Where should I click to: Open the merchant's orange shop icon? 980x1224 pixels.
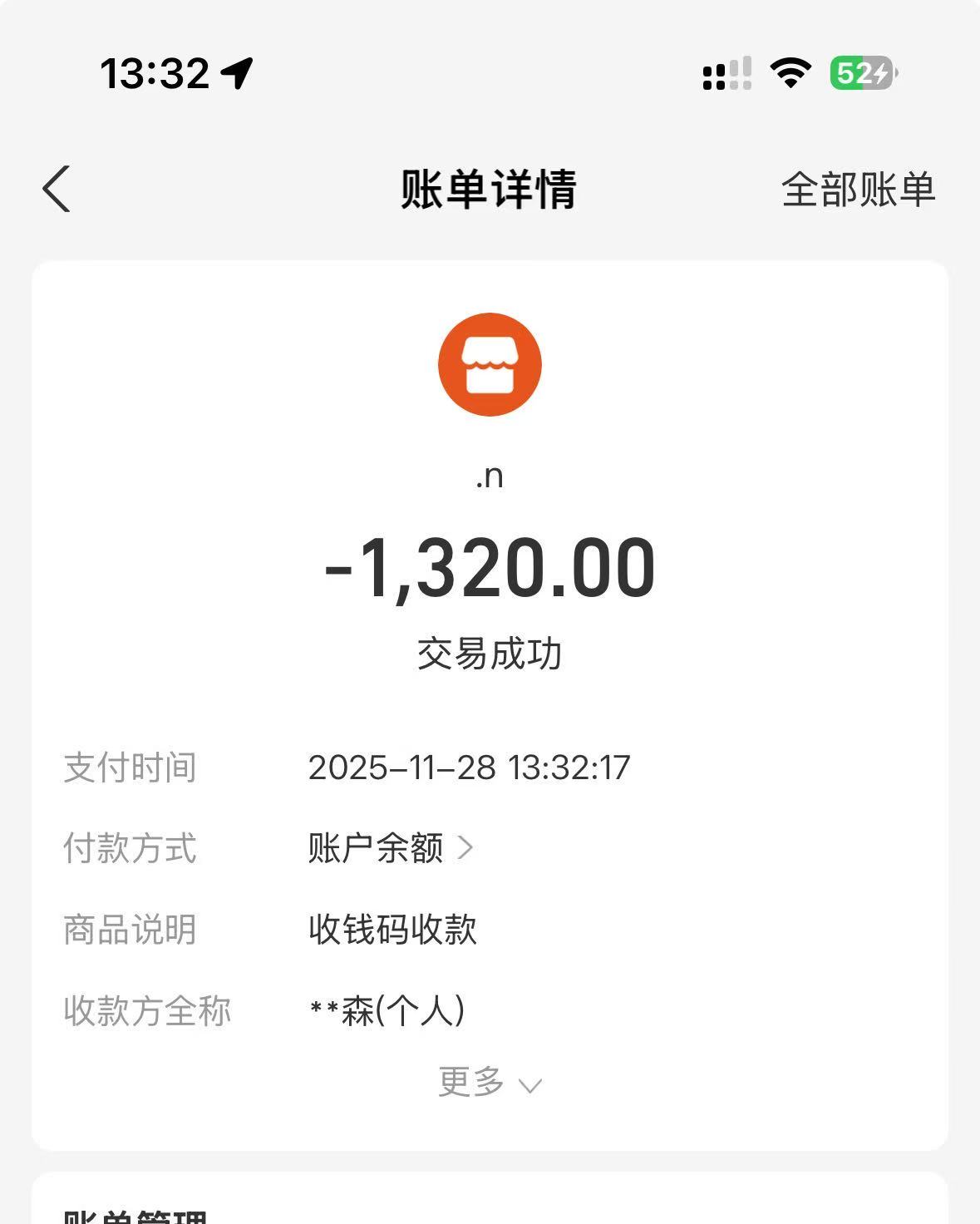point(490,364)
